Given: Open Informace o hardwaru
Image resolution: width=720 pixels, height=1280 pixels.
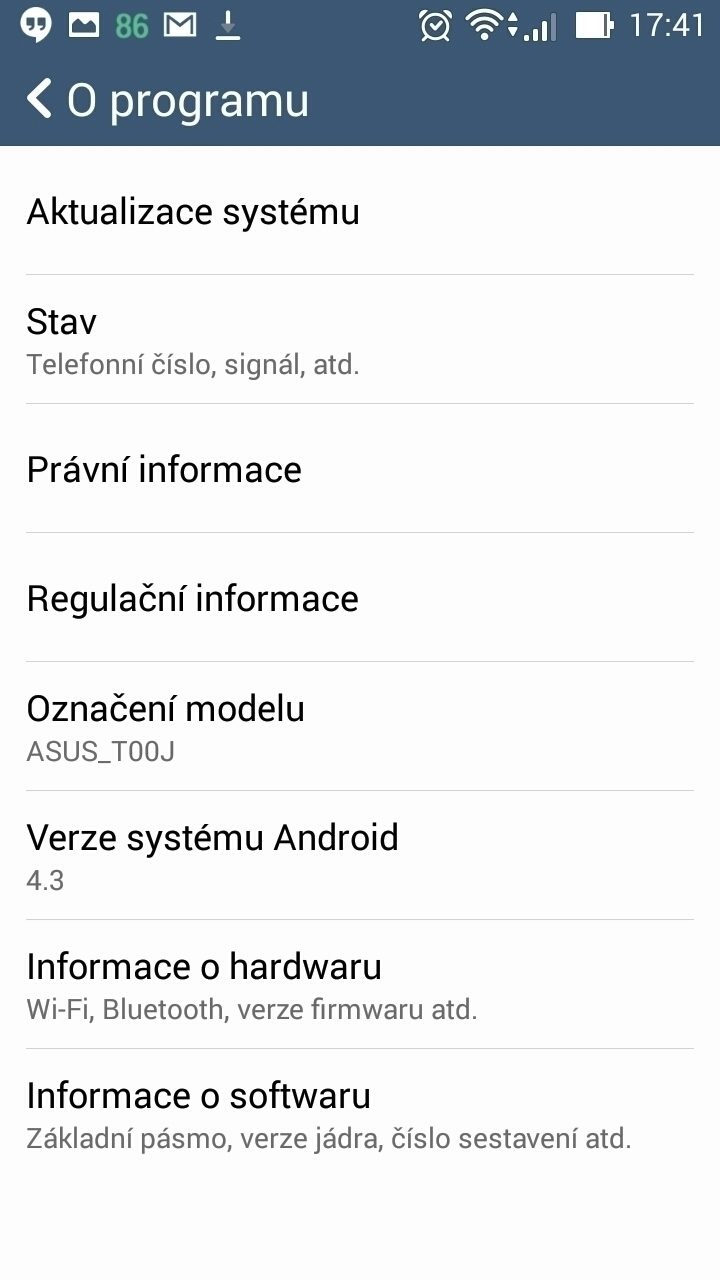Looking at the screenshot, I should (360, 985).
